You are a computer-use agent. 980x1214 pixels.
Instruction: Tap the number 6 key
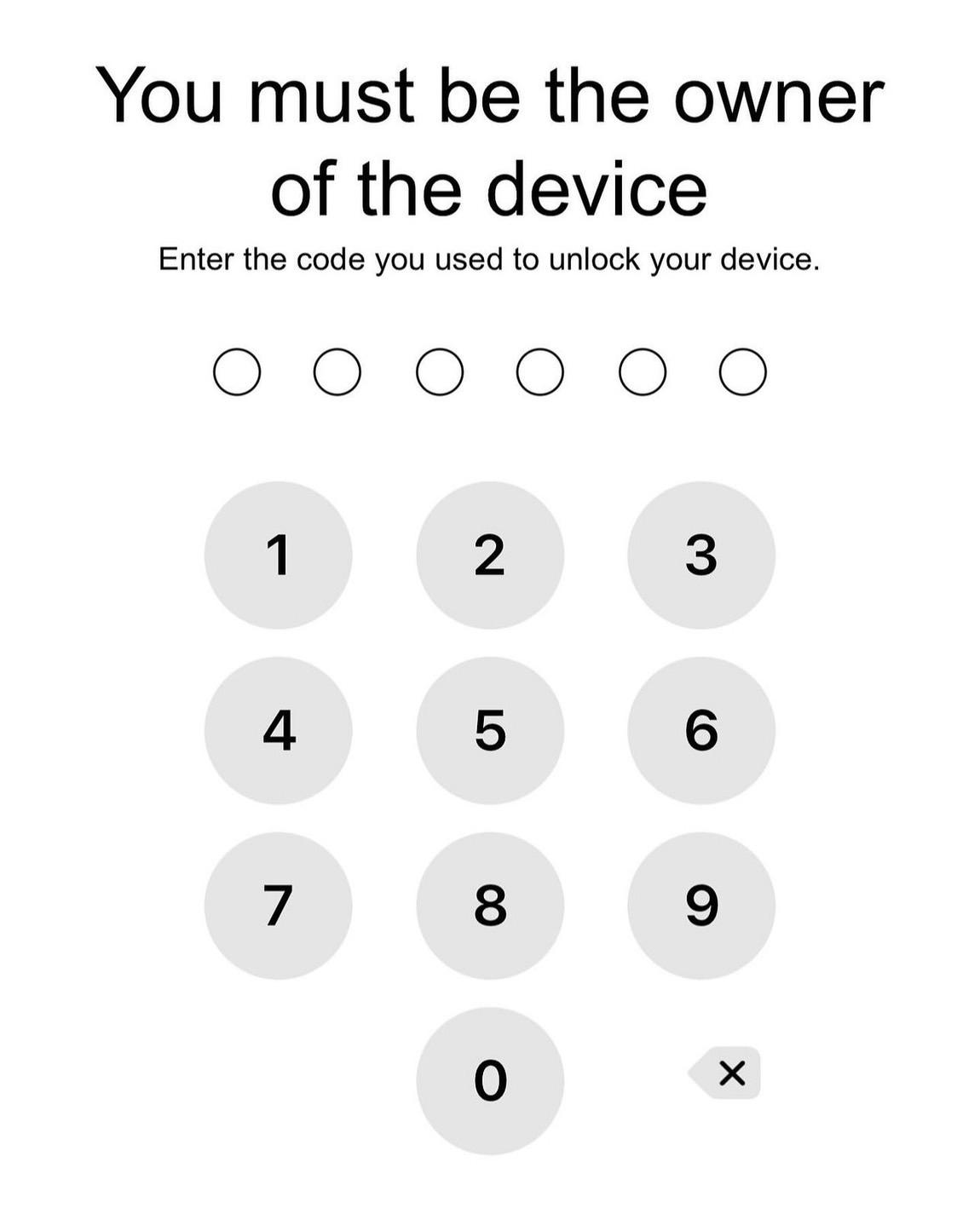701,731
